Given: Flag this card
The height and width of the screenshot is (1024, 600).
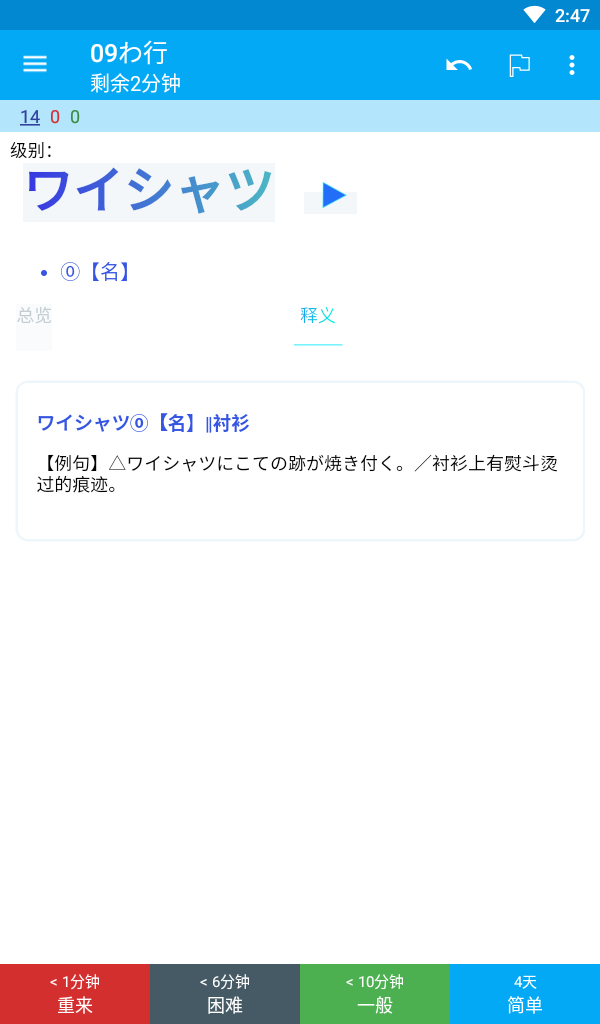Looking at the screenshot, I should [519, 65].
